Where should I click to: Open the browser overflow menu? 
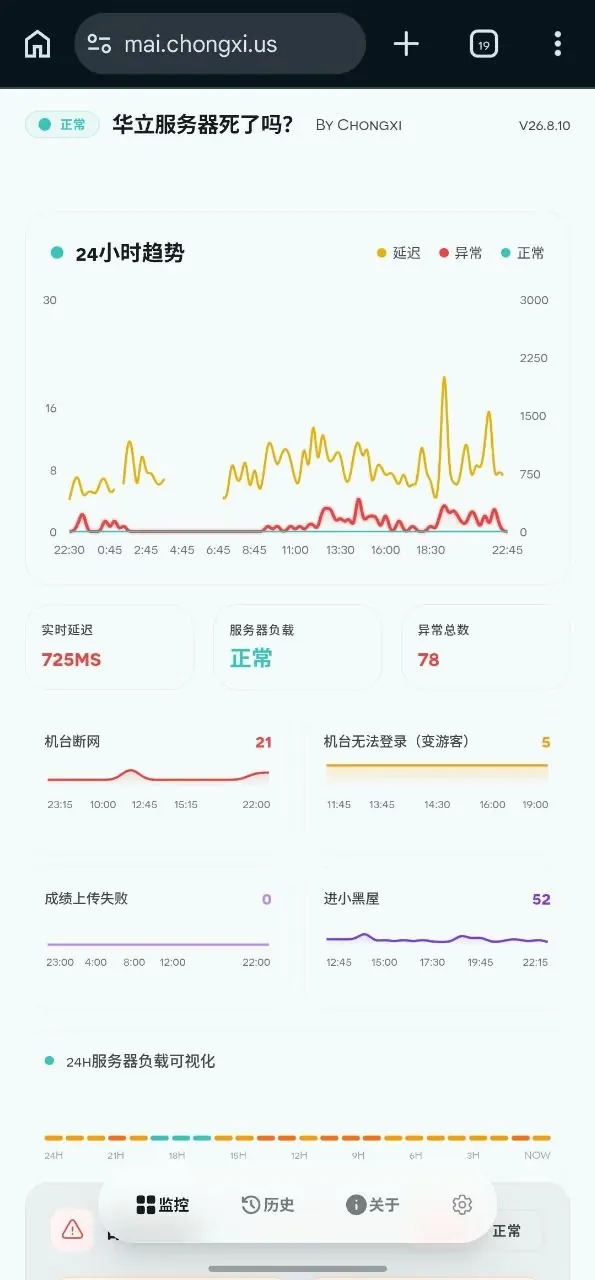tap(558, 44)
